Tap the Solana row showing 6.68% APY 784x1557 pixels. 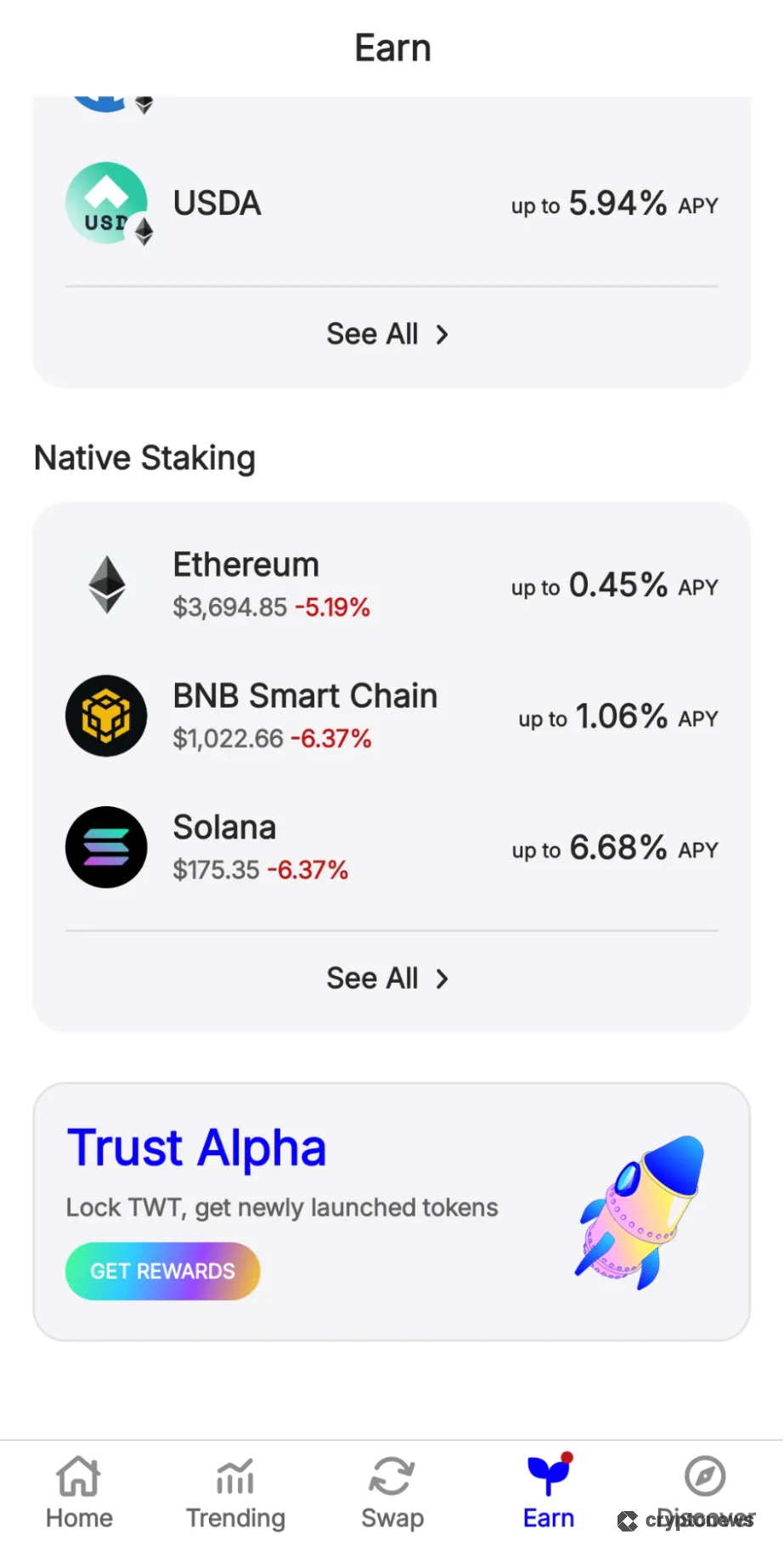pyautogui.click(x=392, y=847)
